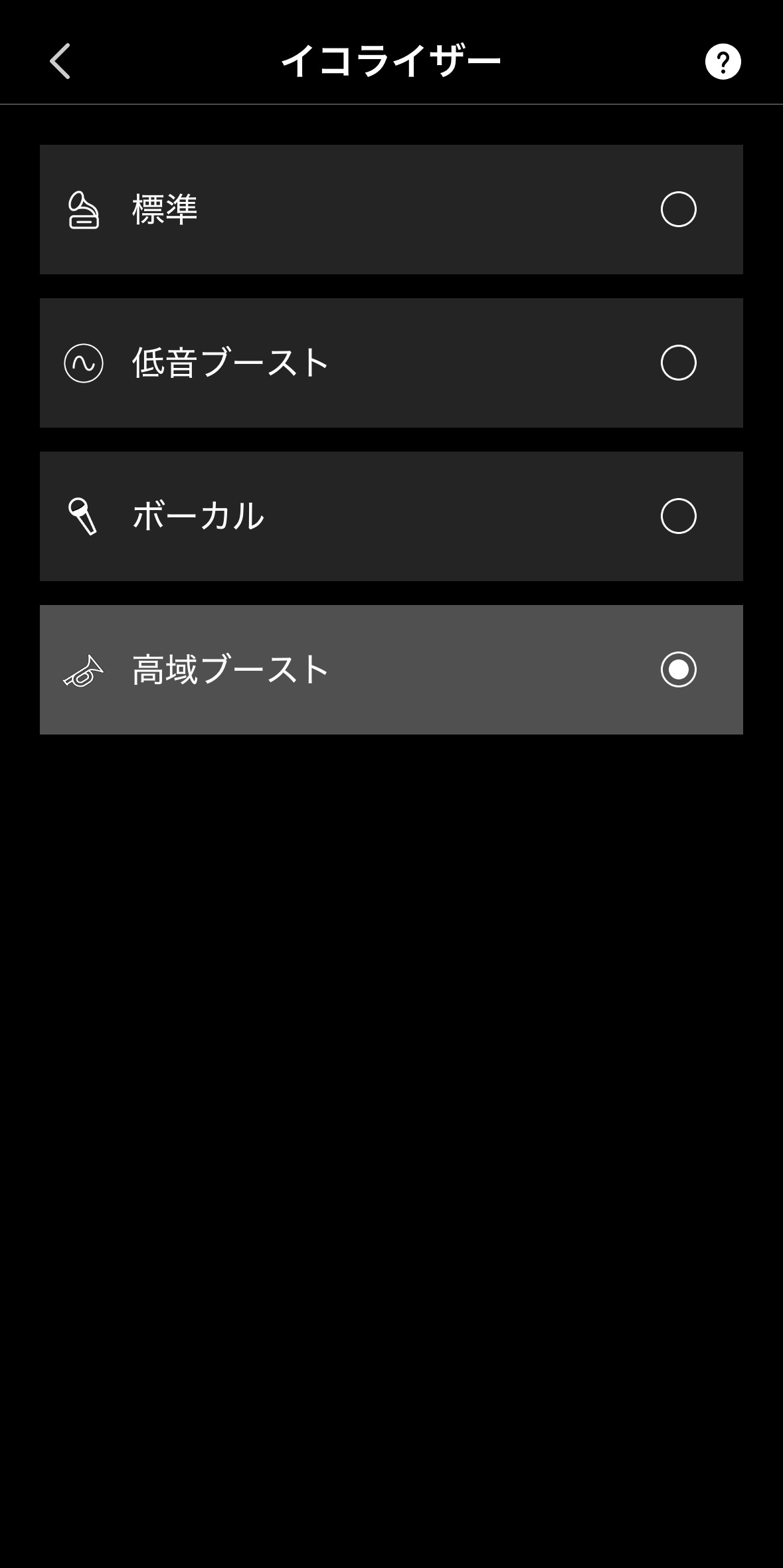Select the 低音ブースト radio button

tap(679, 362)
